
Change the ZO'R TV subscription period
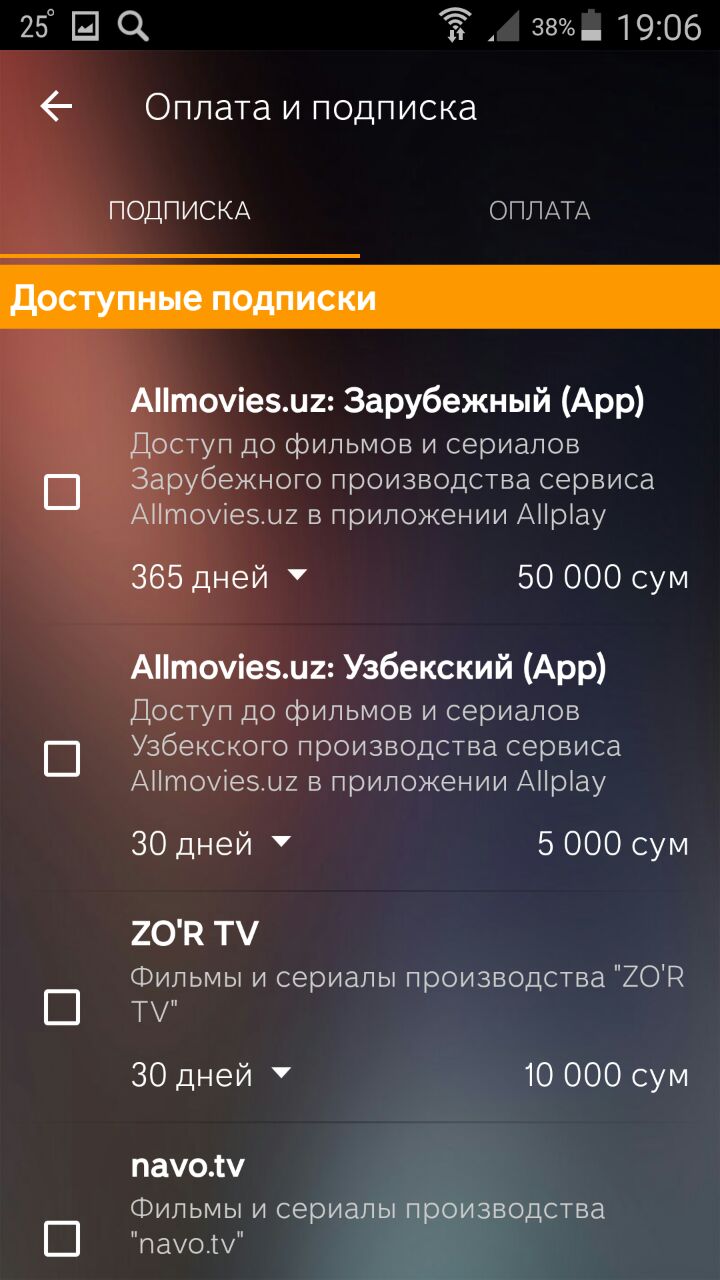pos(211,1075)
